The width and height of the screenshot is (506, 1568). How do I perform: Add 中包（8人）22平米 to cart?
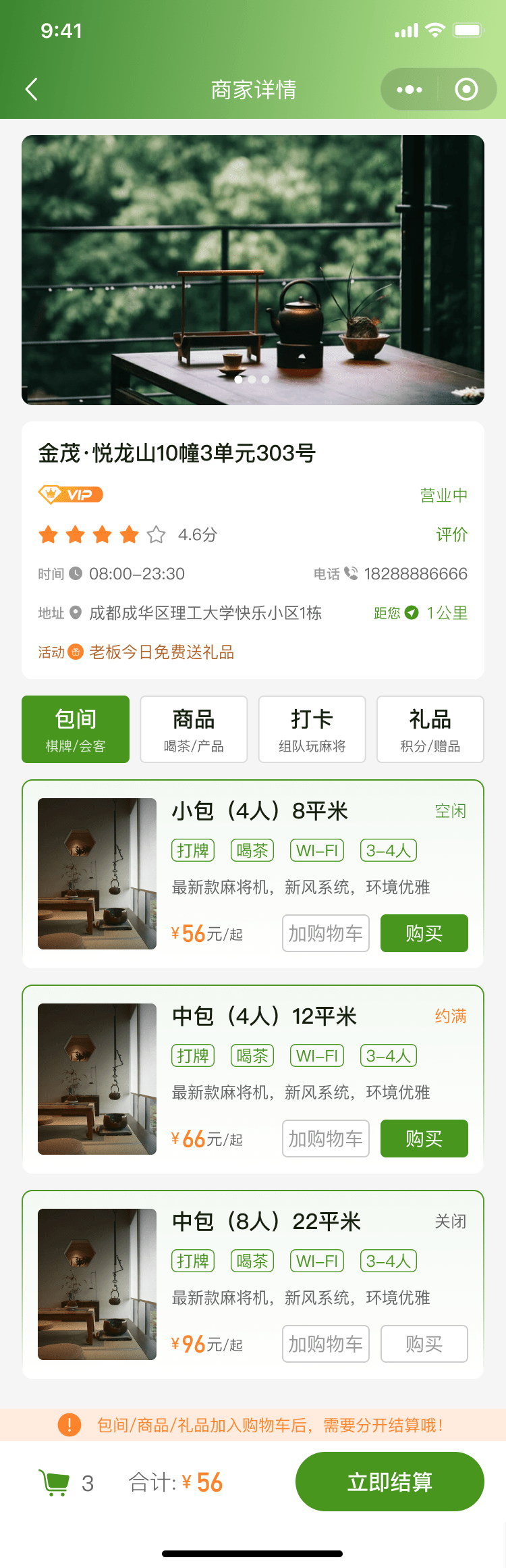(325, 1344)
